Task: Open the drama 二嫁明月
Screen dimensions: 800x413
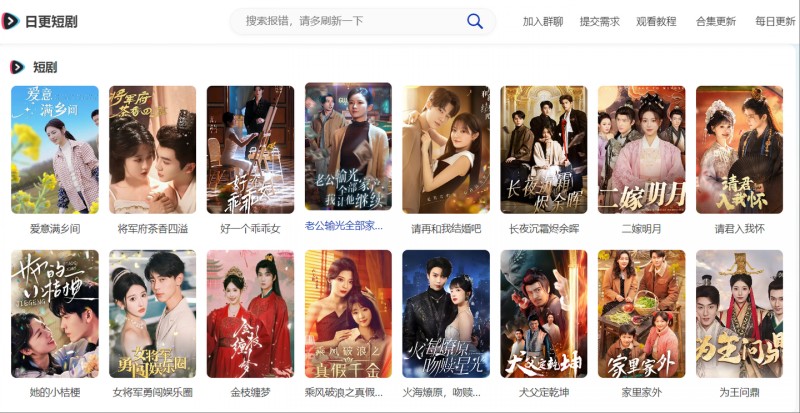Action: click(642, 150)
